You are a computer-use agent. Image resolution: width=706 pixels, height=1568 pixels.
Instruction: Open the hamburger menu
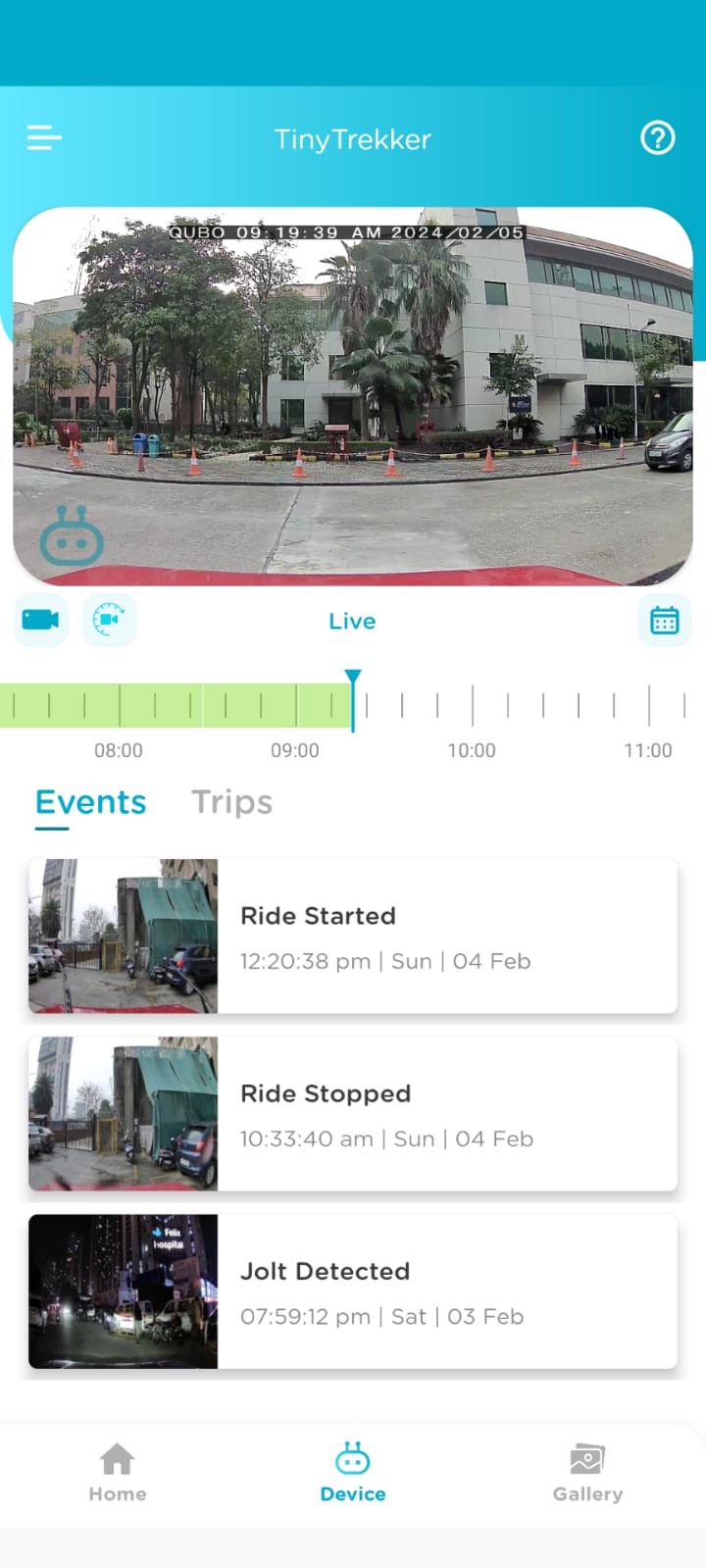pos(44,138)
